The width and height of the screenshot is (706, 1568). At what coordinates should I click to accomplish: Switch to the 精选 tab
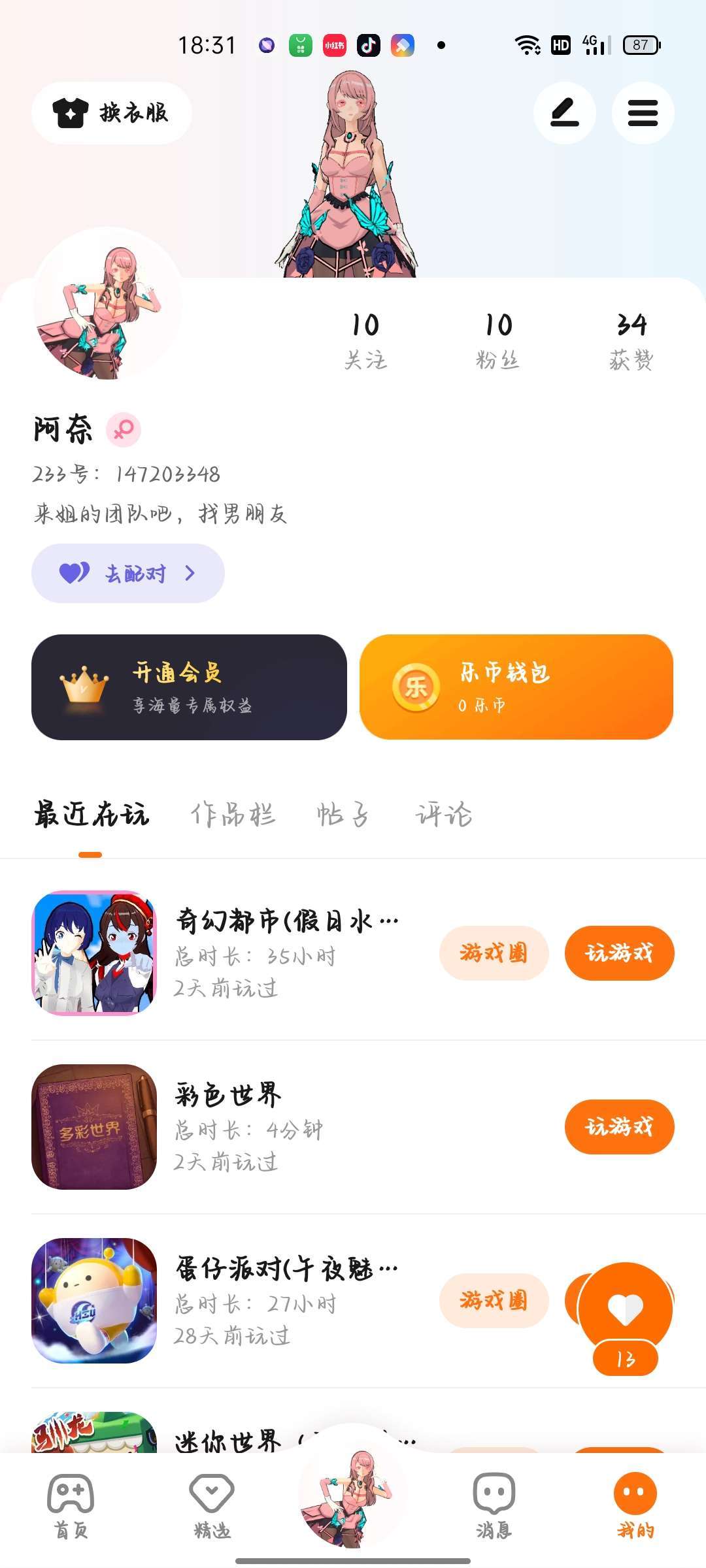[212, 1503]
